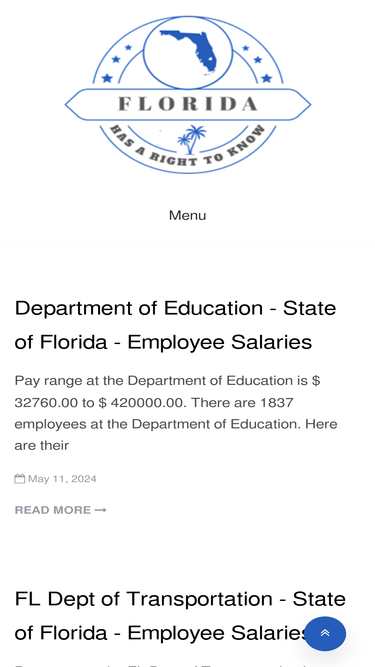Open the Menu navigation
This screenshot has width=375, height=667.
coord(188,215)
